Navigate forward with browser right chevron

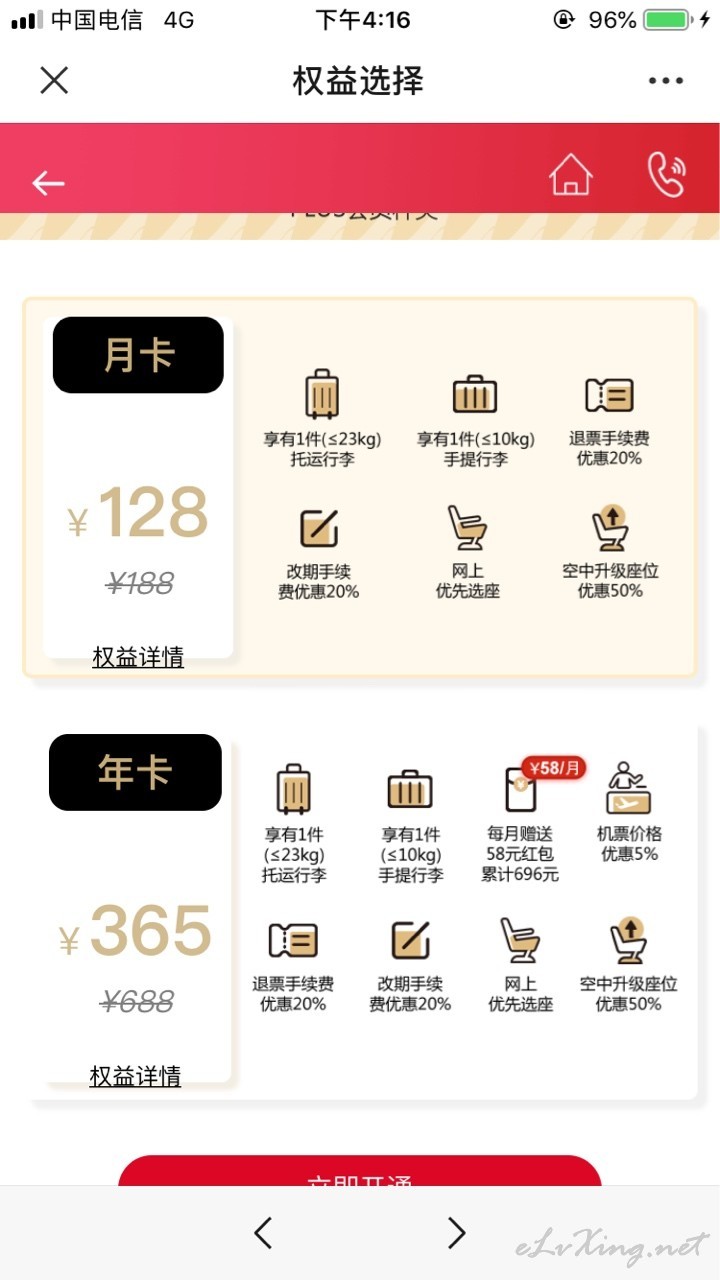click(456, 1233)
